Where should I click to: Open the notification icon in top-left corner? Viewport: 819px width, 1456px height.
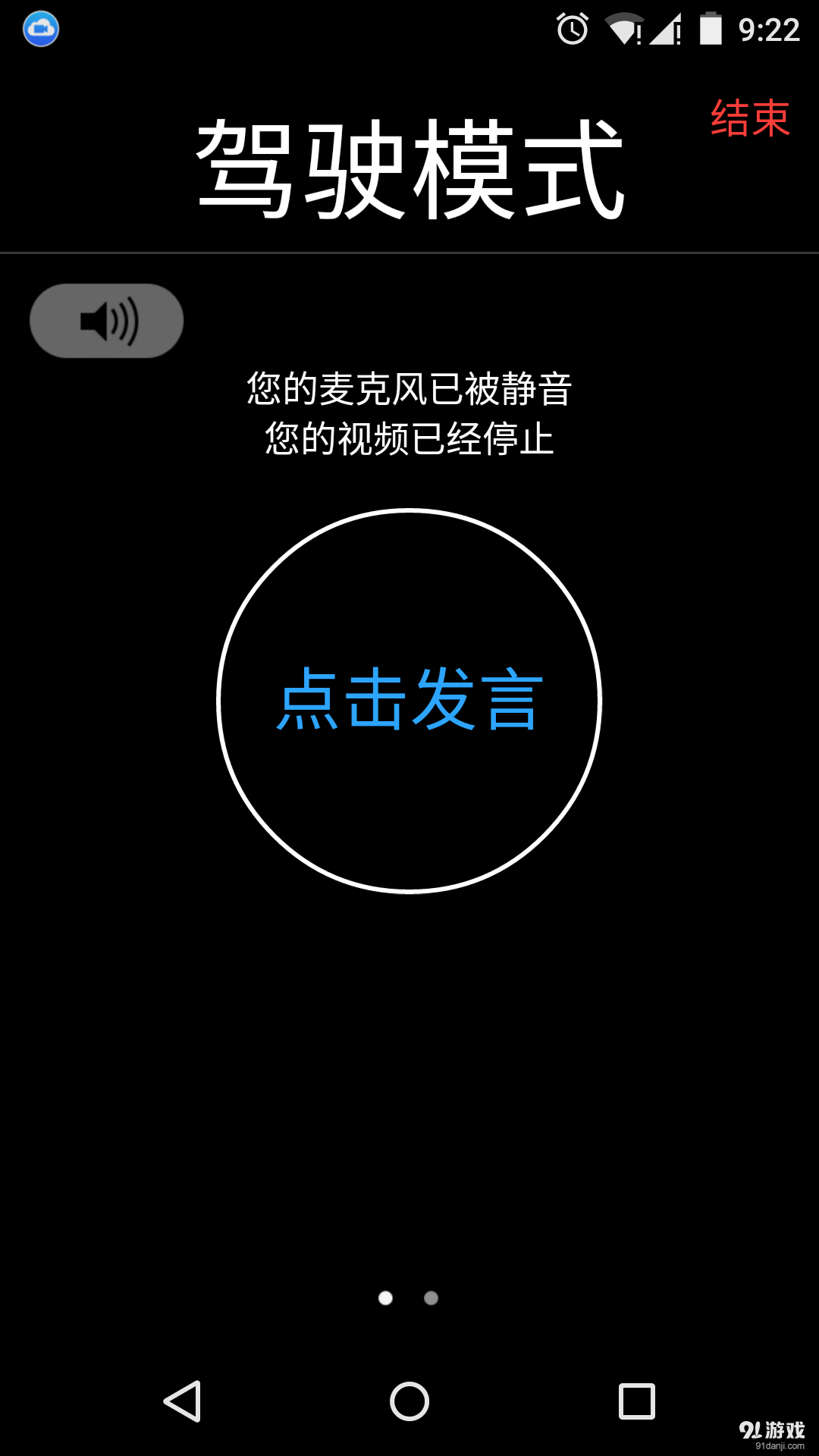[x=42, y=28]
